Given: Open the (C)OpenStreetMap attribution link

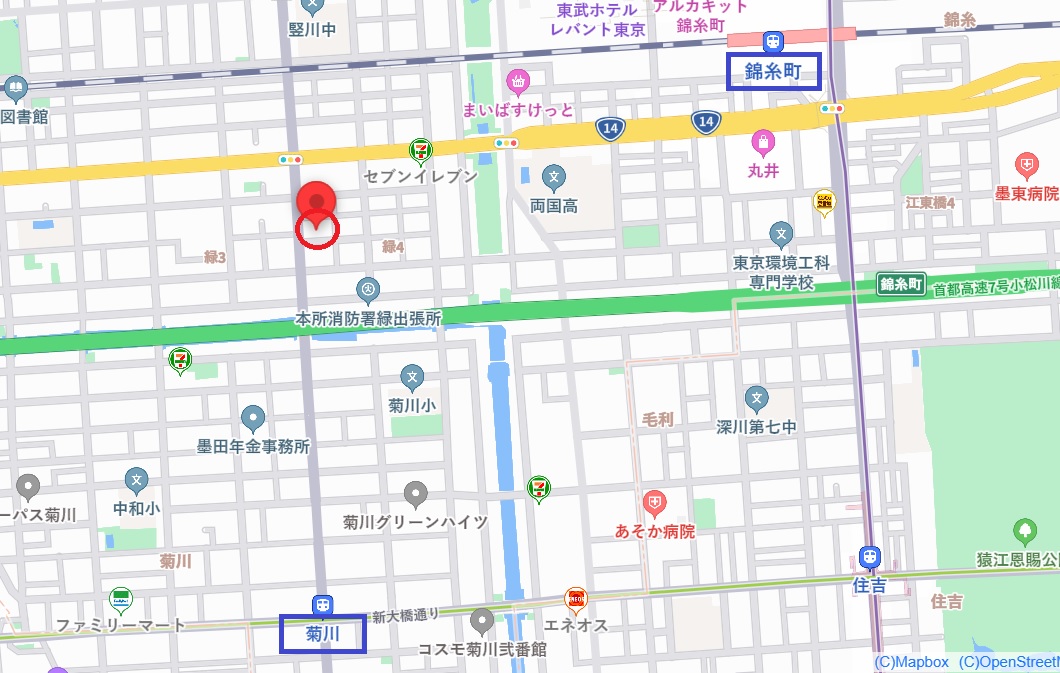Looking at the screenshot, I should click(x=1008, y=662).
